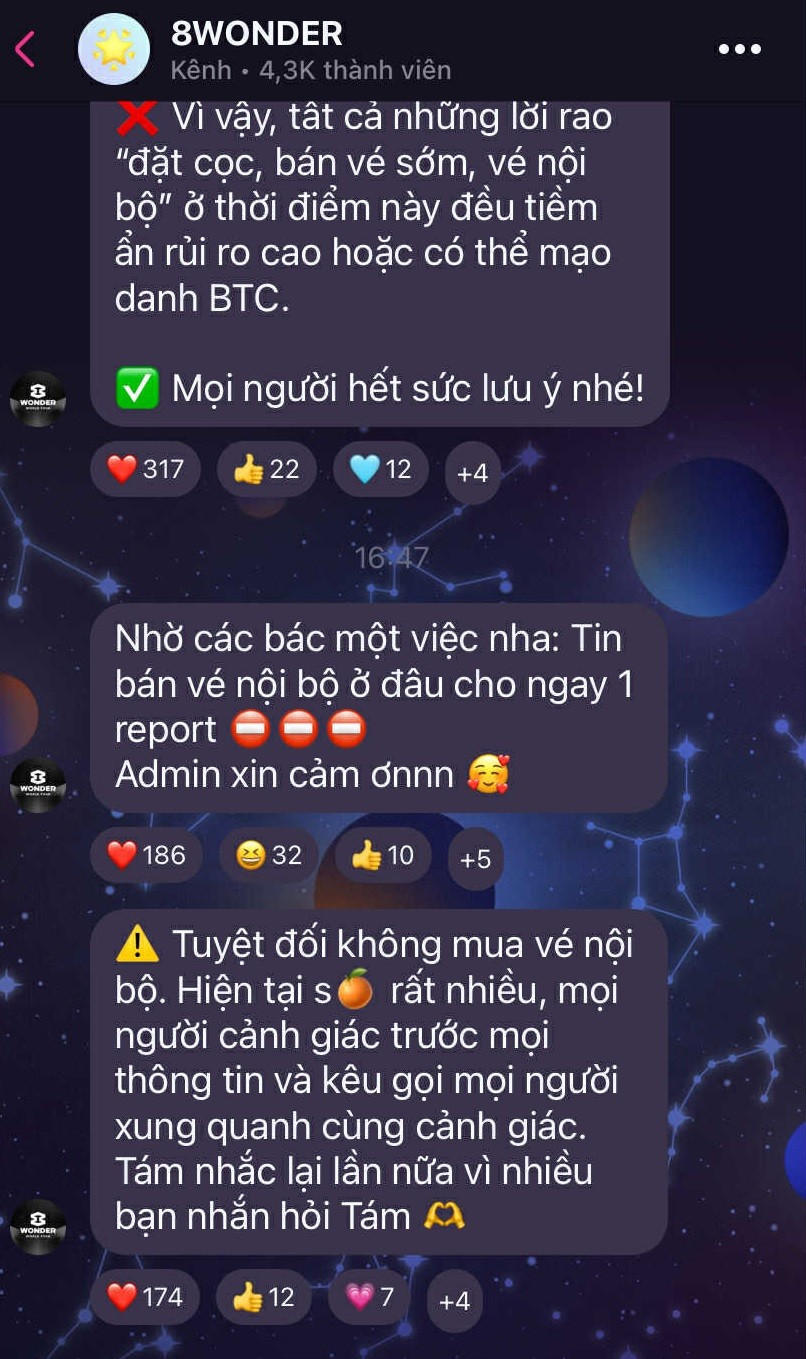The width and height of the screenshot is (806, 1359).
Task: React with heart showing 186
Action: coord(146,855)
